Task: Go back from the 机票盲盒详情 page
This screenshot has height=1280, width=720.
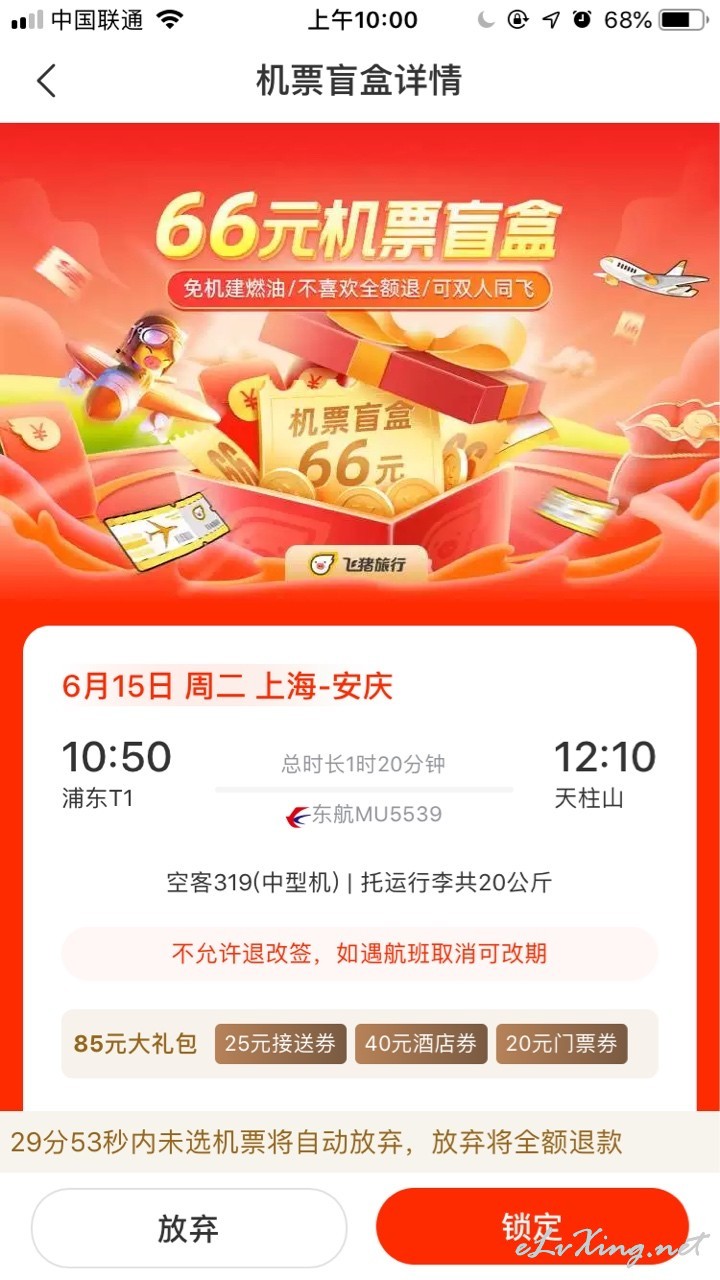Action: (46, 80)
